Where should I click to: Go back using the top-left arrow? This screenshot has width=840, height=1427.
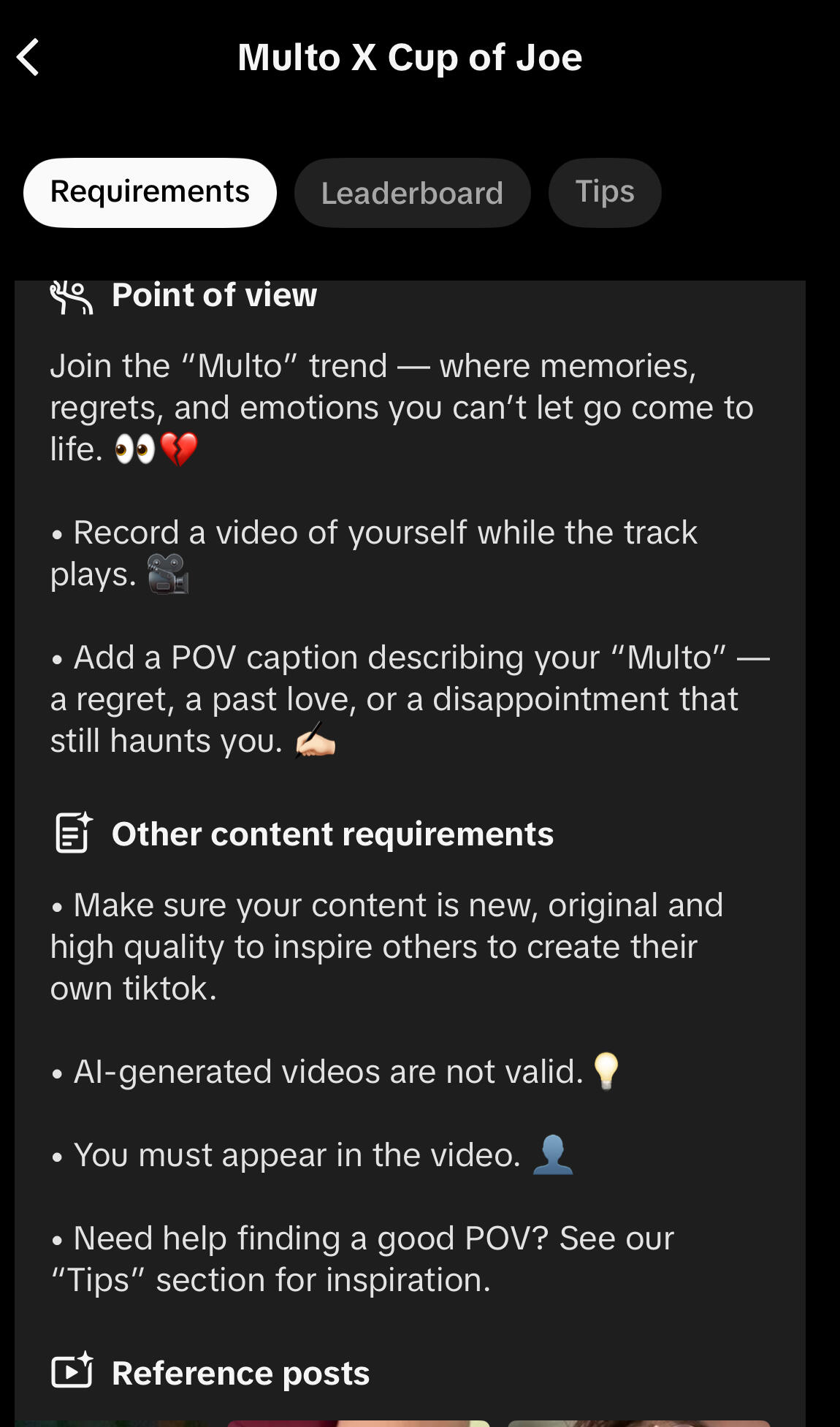28,58
